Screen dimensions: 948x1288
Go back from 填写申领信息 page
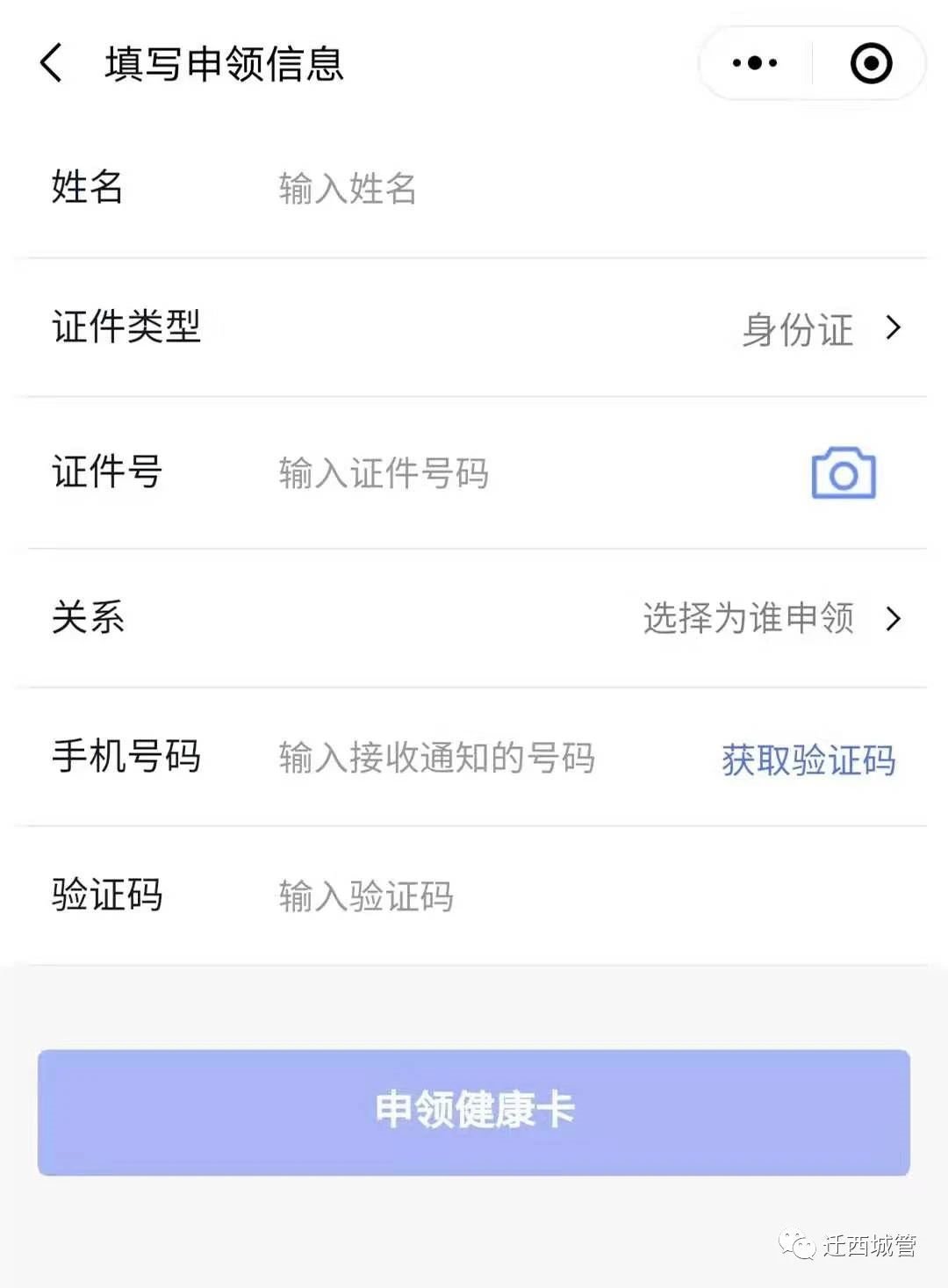[52, 63]
